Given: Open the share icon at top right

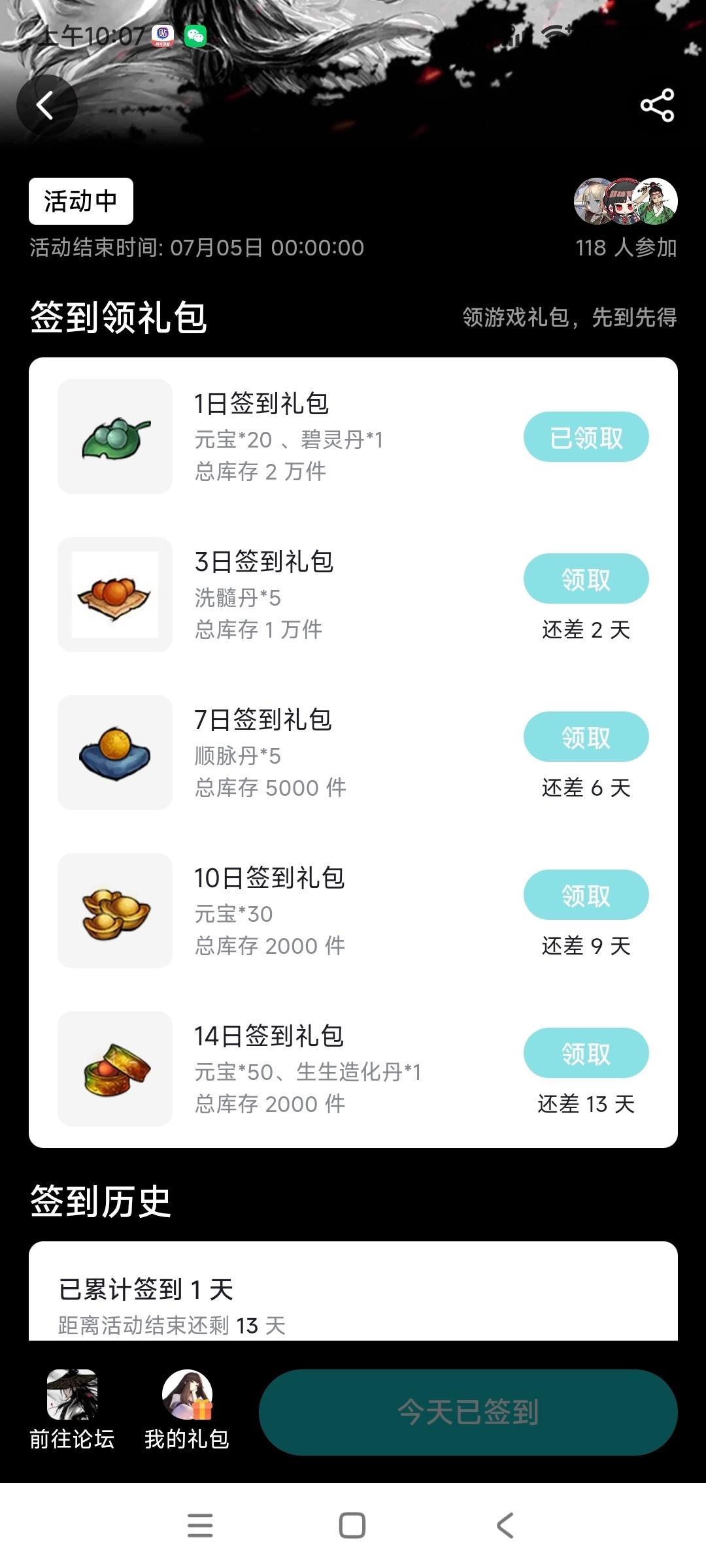Looking at the screenshot, I should tap(656, 106).
